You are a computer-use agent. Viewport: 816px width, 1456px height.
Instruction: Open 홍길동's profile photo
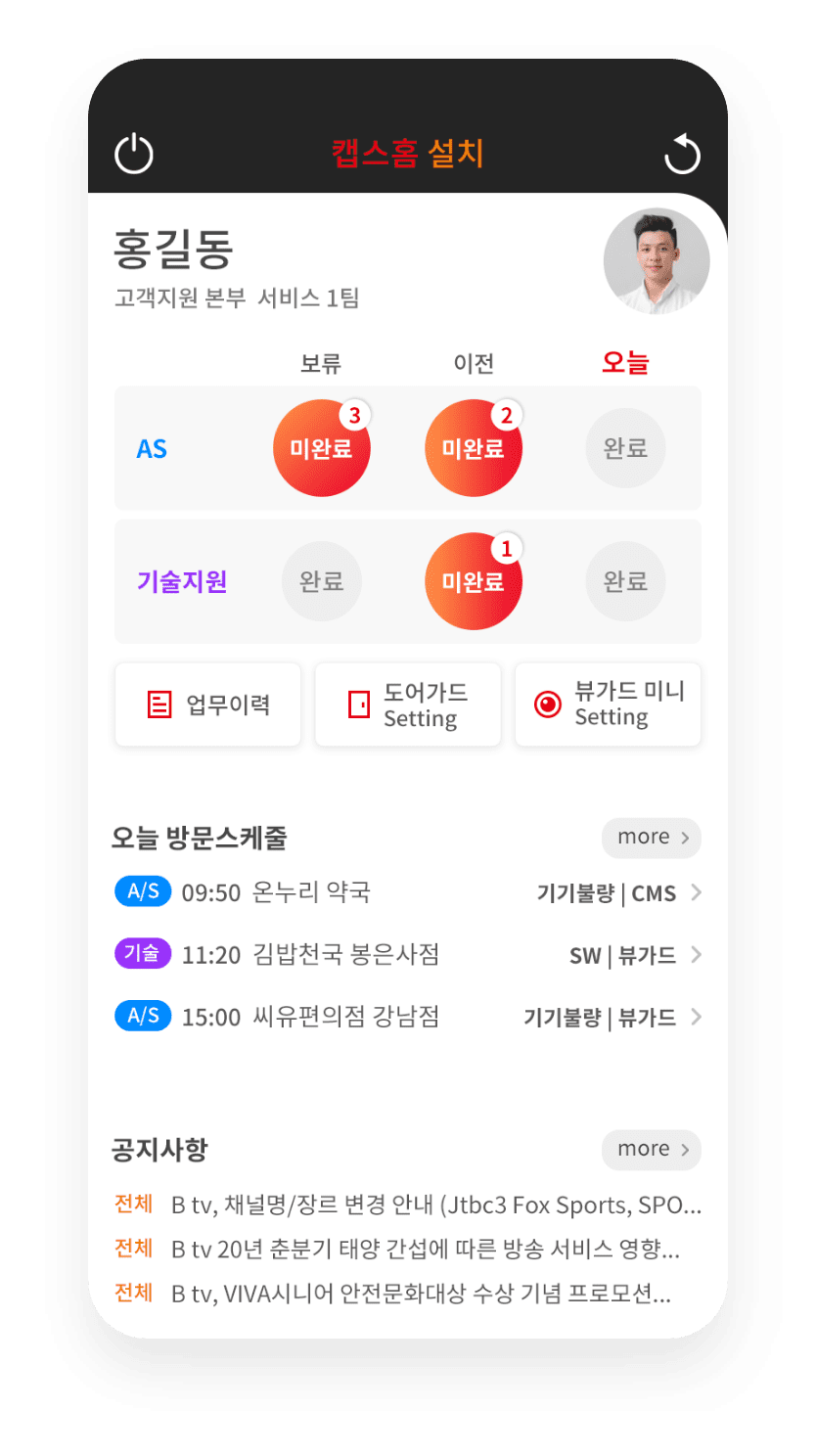tap(657, 260)
